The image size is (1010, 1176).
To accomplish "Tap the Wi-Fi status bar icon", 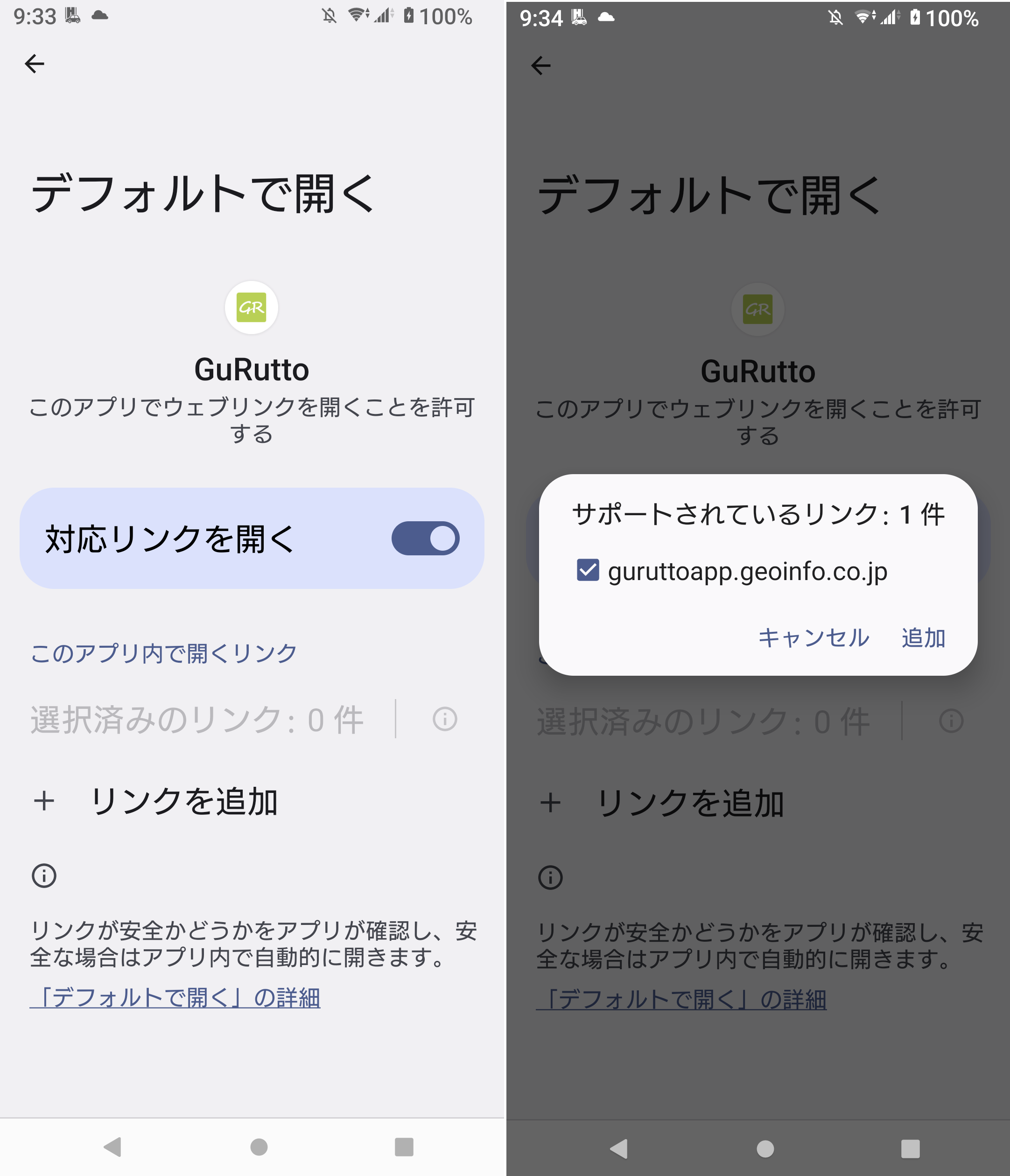I will tap(357, 16).
